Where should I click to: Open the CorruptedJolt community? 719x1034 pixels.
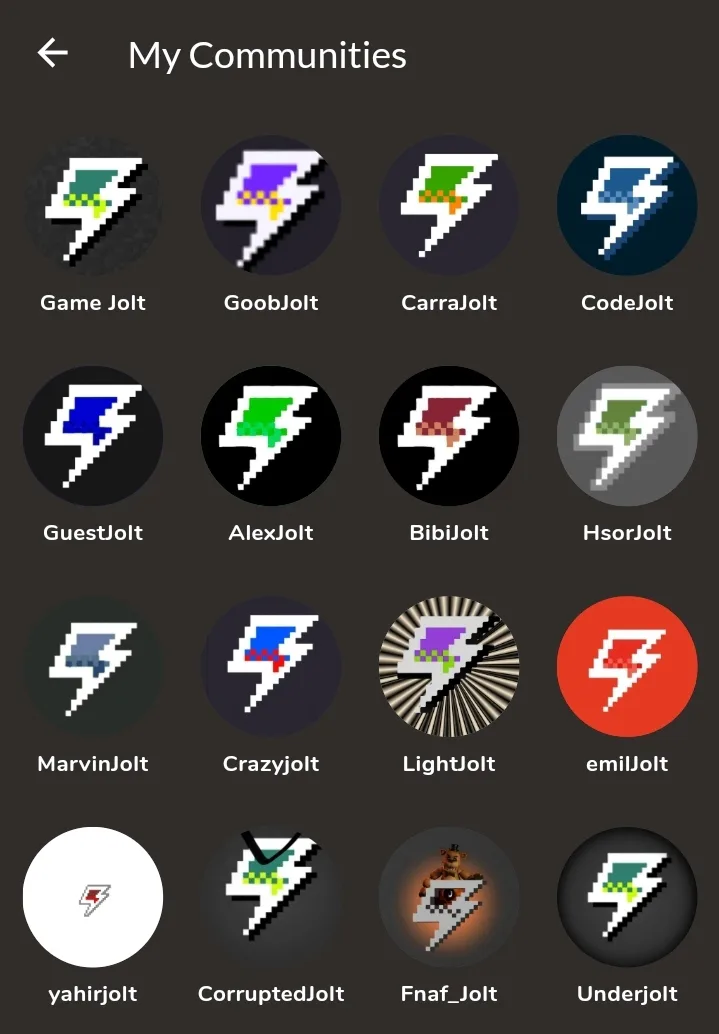click(x=271, y=897)
